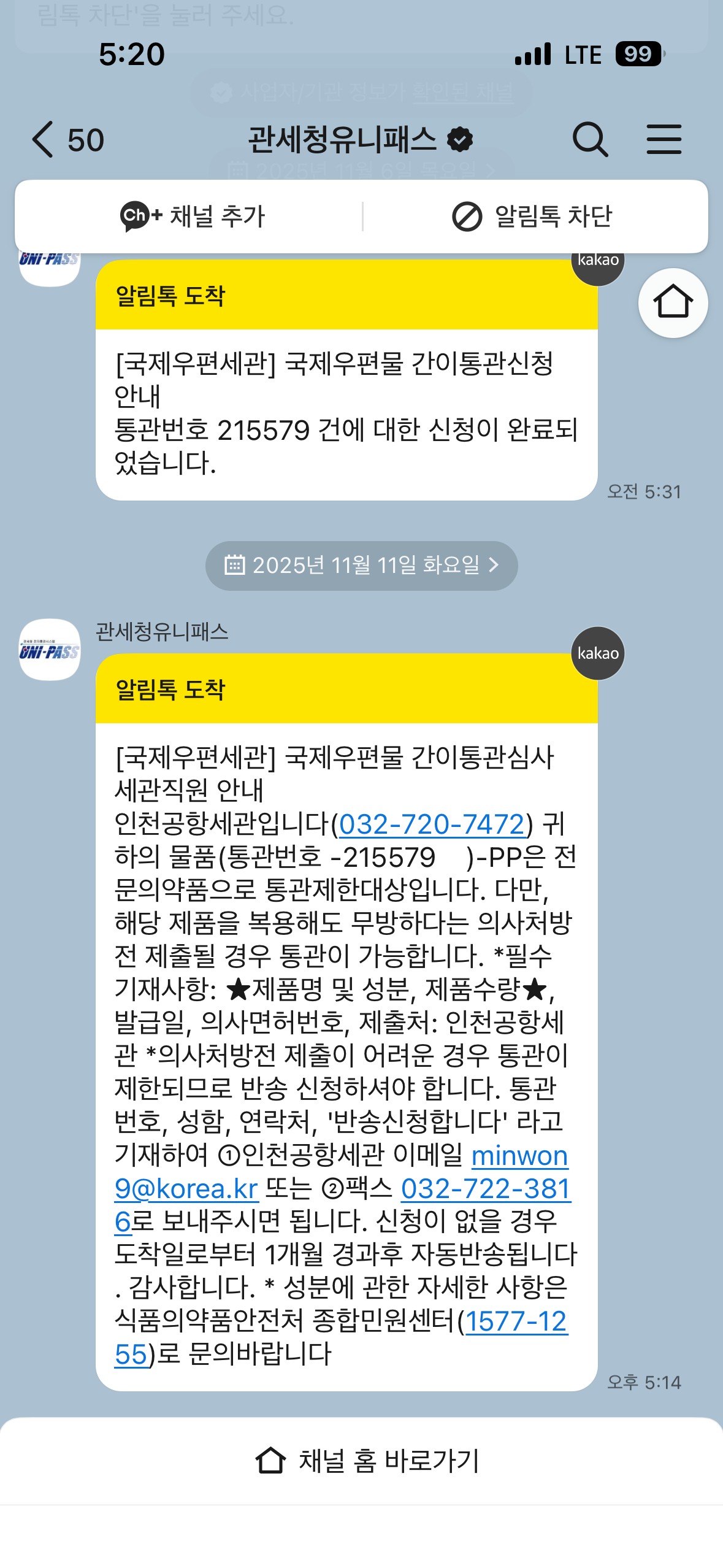Block 알림톡 from this channel
This screenshot has width=723, height=1568.
(x=532, y=217)
